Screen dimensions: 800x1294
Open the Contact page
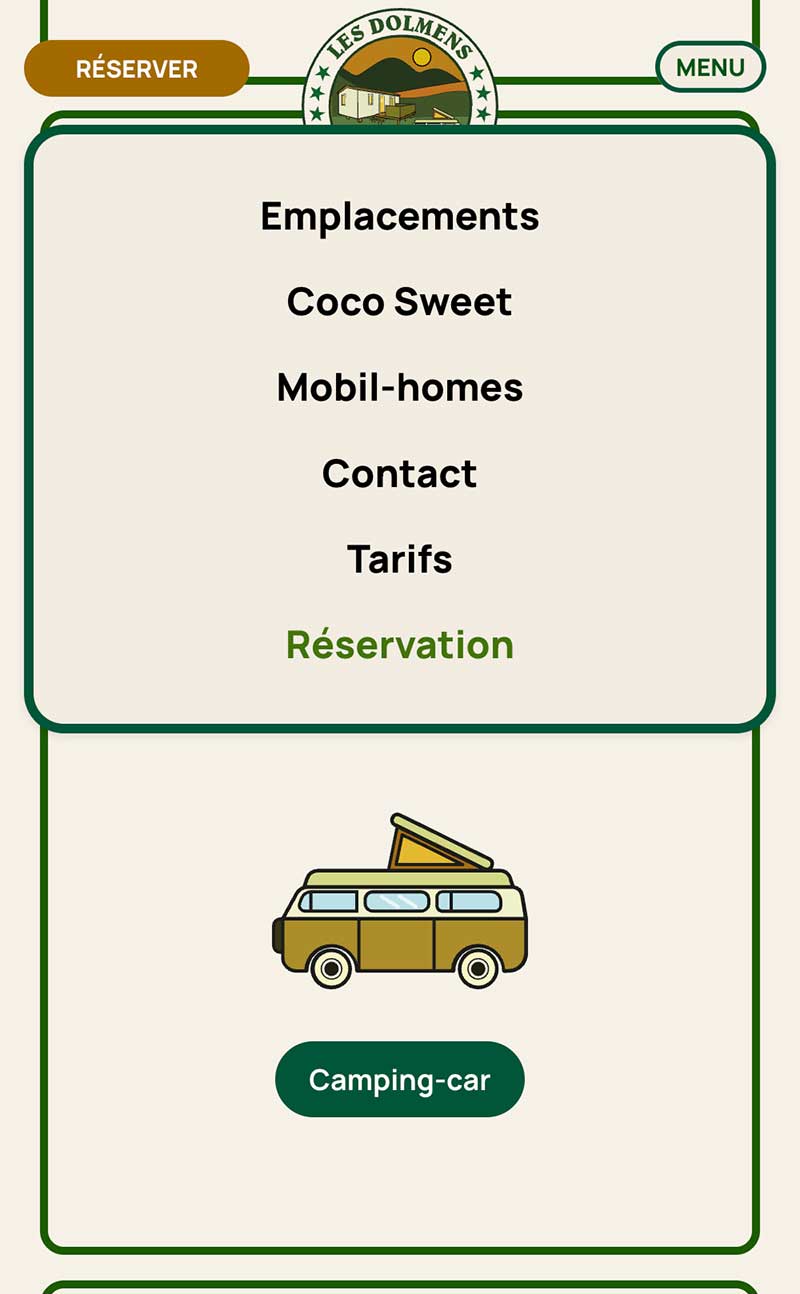(x=400, y=473)
